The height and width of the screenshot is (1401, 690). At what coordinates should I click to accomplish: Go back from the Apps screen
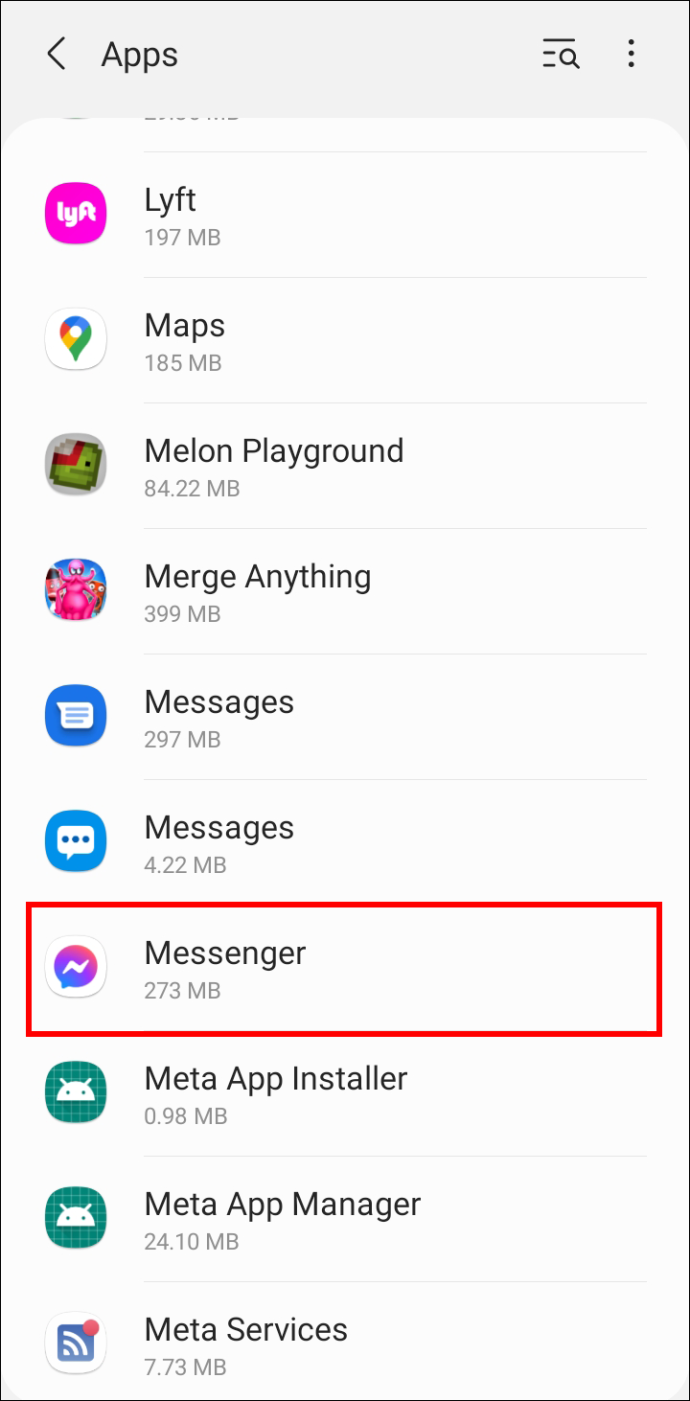(x=57, y=54)
